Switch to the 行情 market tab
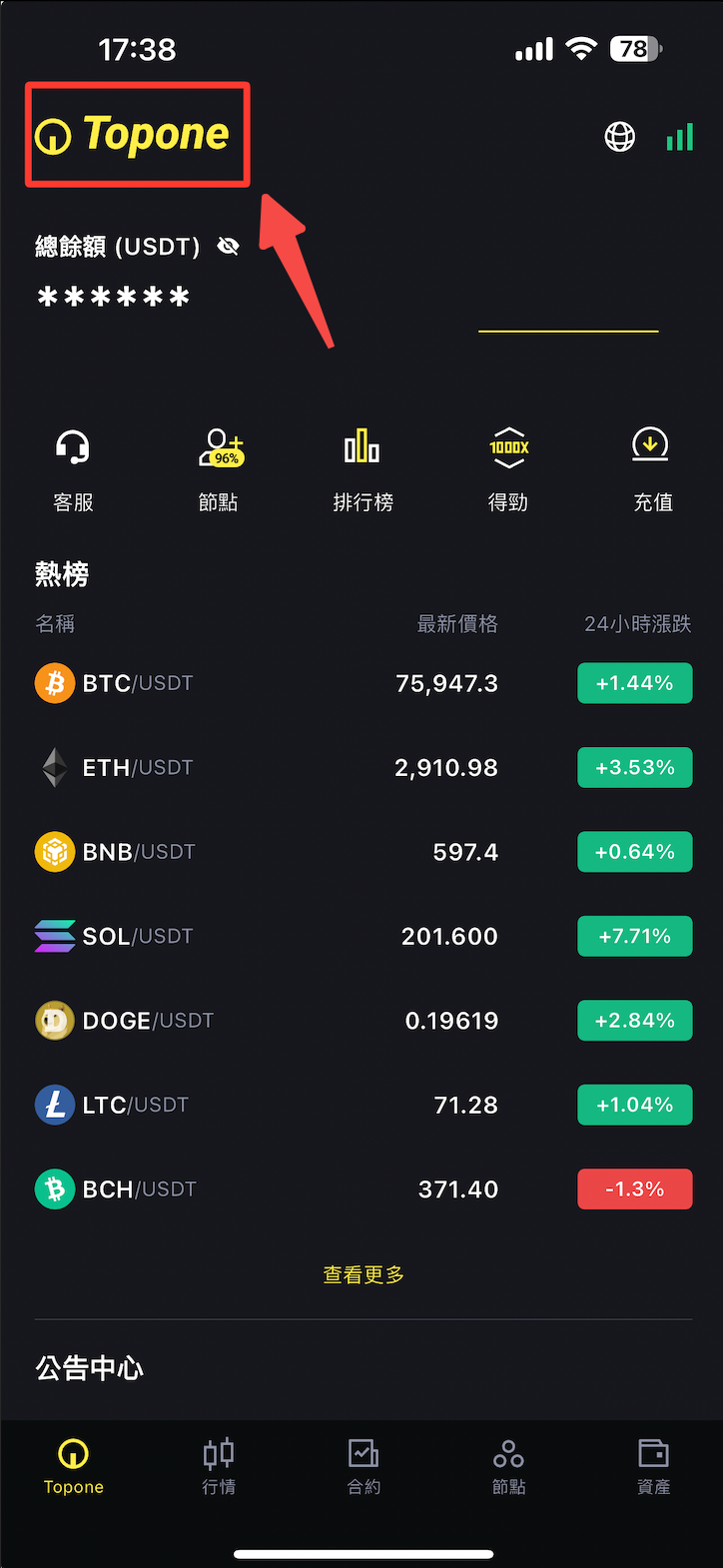The height and width of the screenshot is (1568, 723). click(x=219, y=1466)
